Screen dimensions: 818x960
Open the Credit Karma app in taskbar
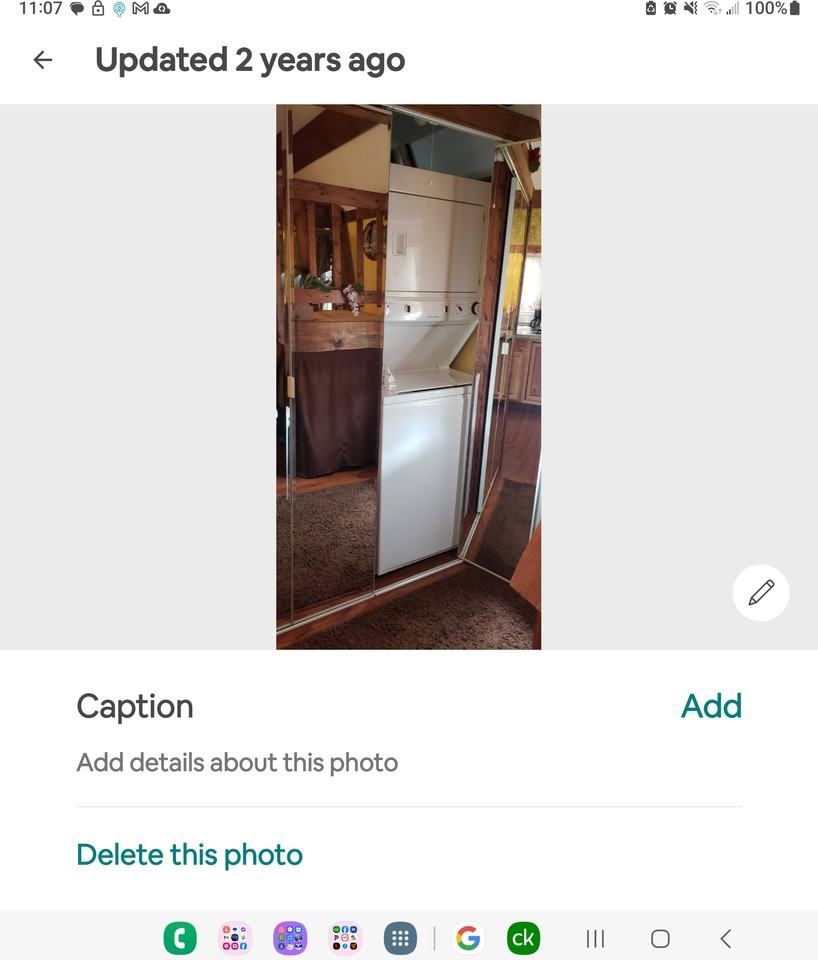[523, 938]
